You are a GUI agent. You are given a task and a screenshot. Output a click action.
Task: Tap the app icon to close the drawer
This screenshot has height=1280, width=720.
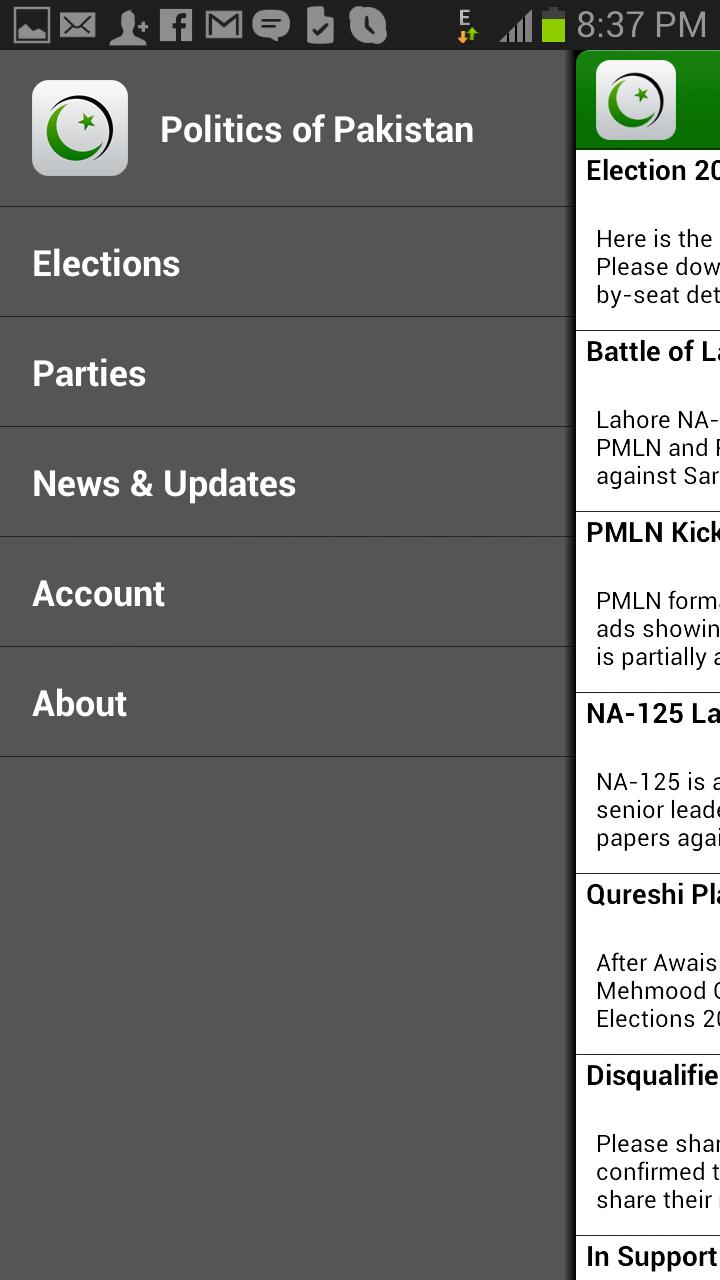[636, 100]
